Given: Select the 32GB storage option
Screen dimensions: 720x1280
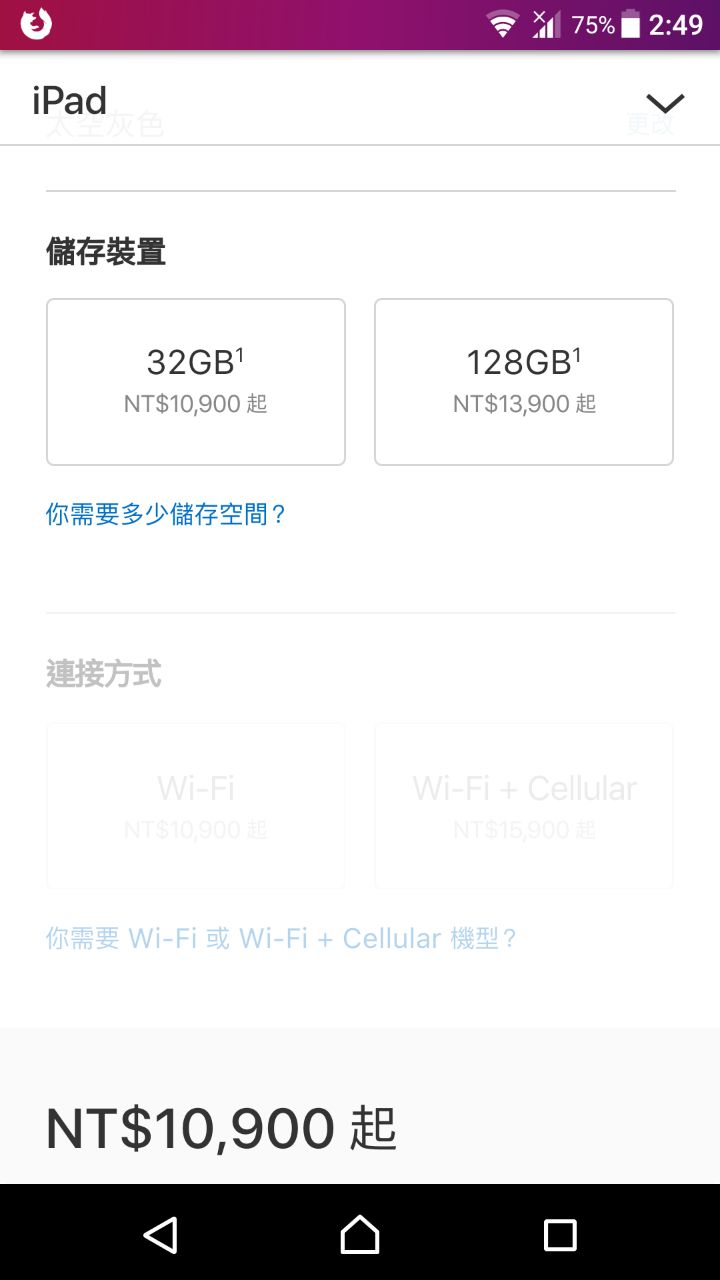Looking at the screenshot, I should 196,381.
